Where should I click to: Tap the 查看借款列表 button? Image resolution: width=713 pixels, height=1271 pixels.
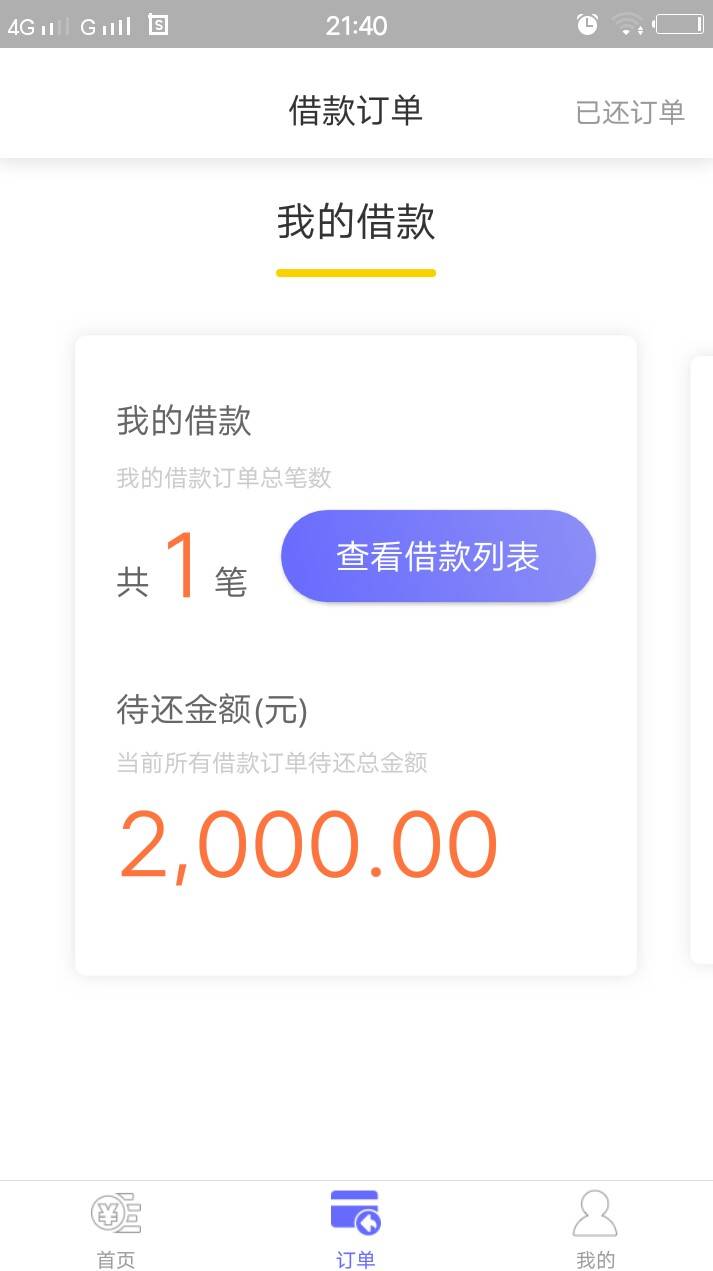438,556
